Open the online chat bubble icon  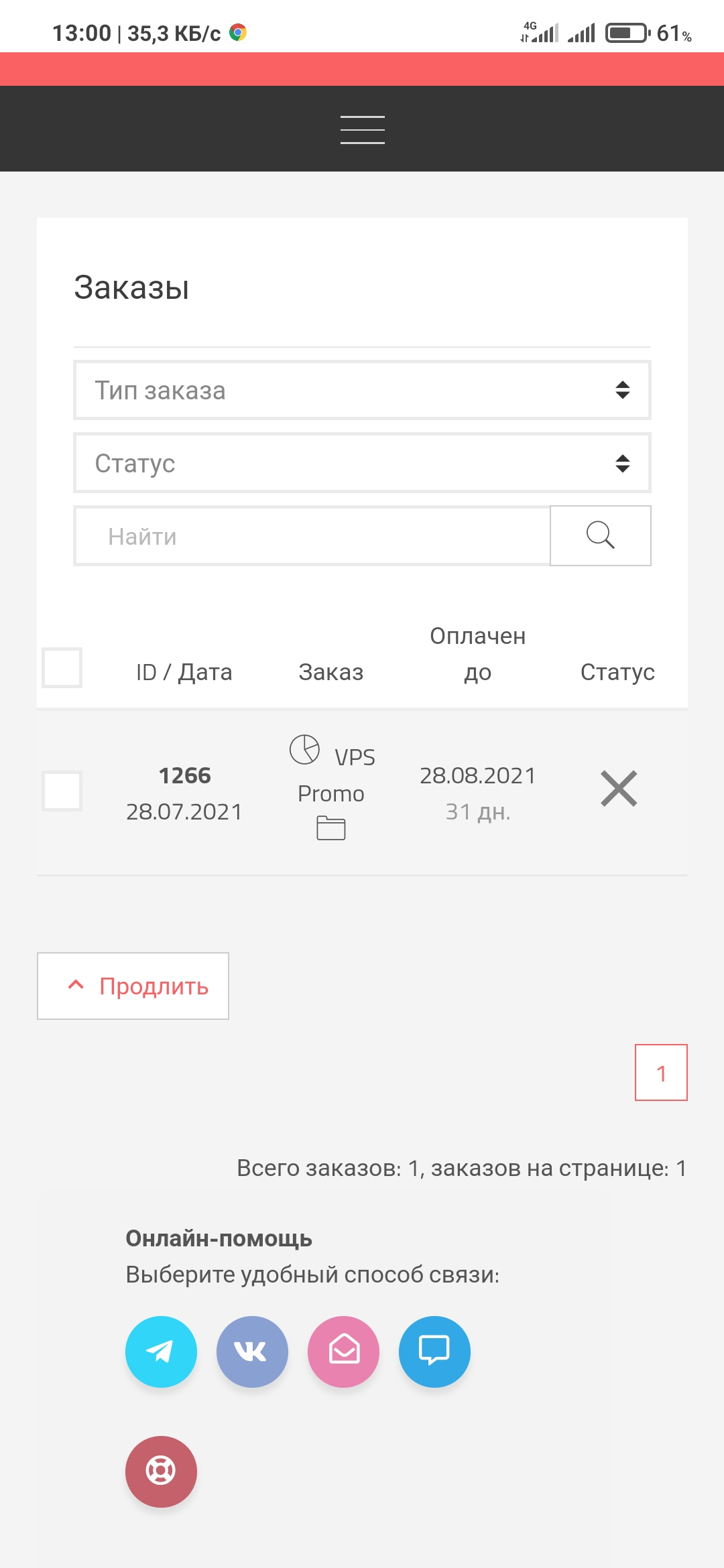coord(434,1352)
